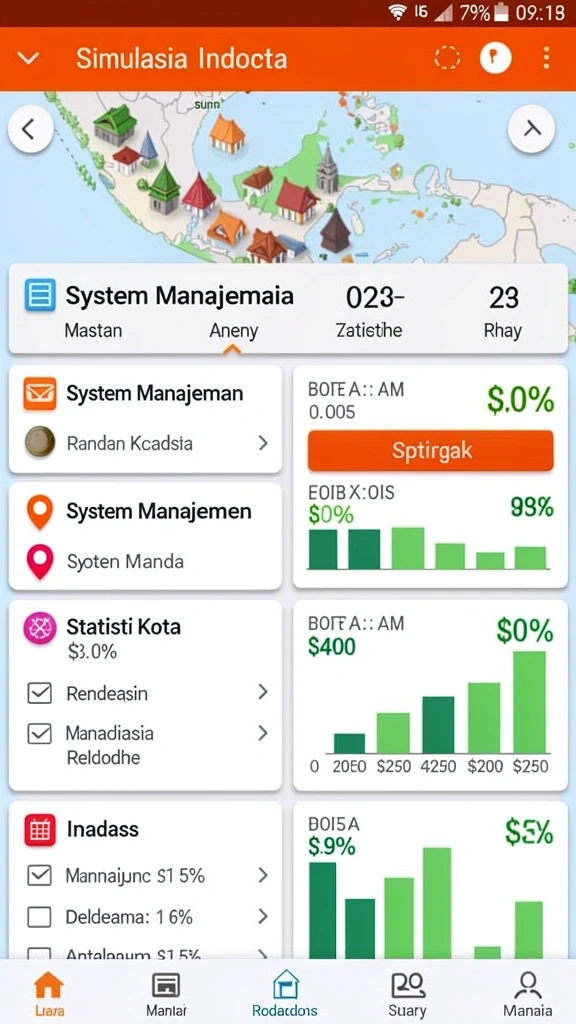The image size is (576, 1024).
Task: Go to the Manaia profile tab
Action: [x=527, y=993]
